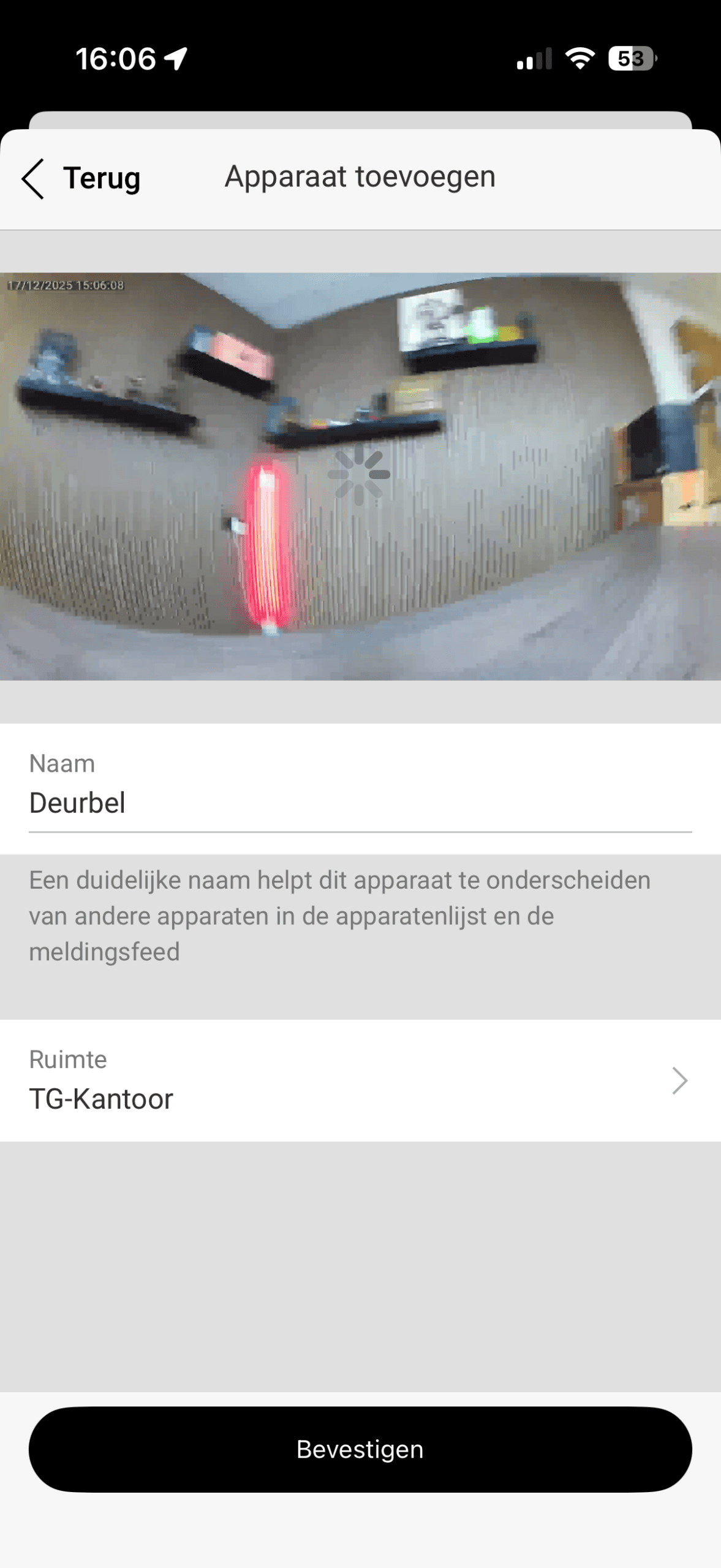Go back via the Terug button

[x=81, y=178]
